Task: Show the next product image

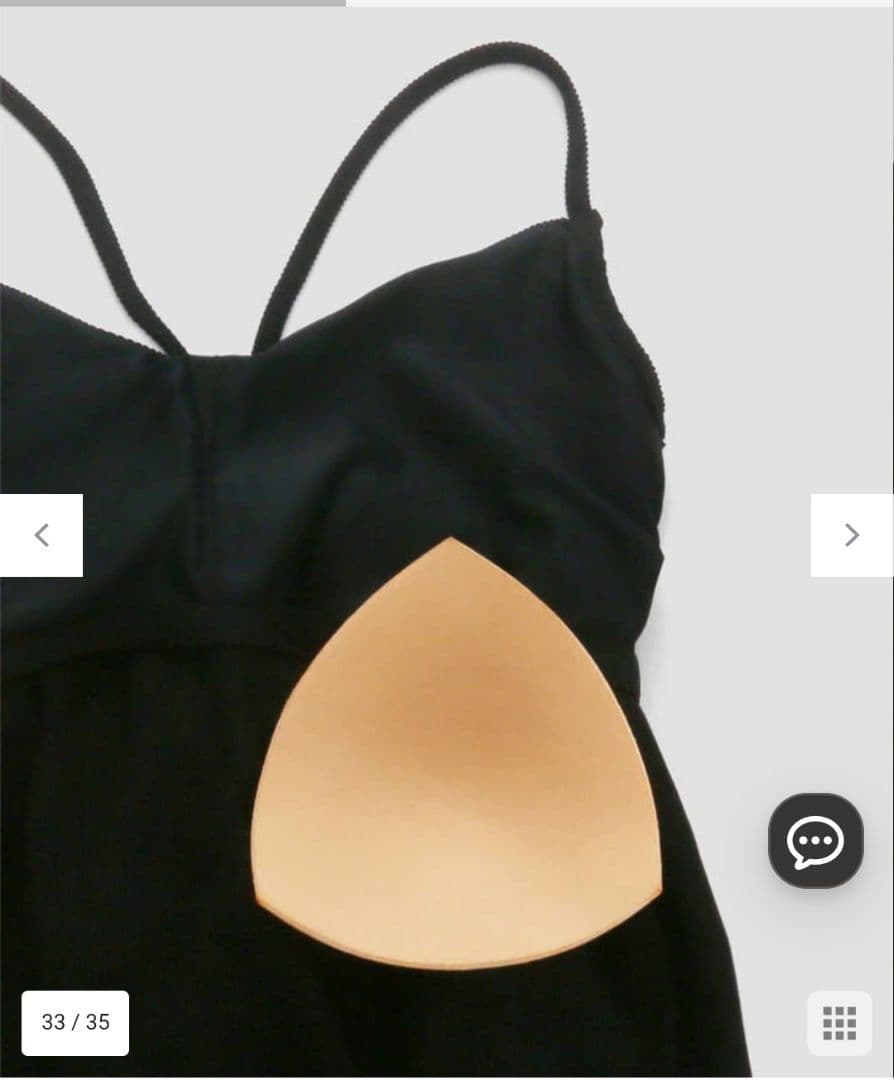Action: [852, 535]
